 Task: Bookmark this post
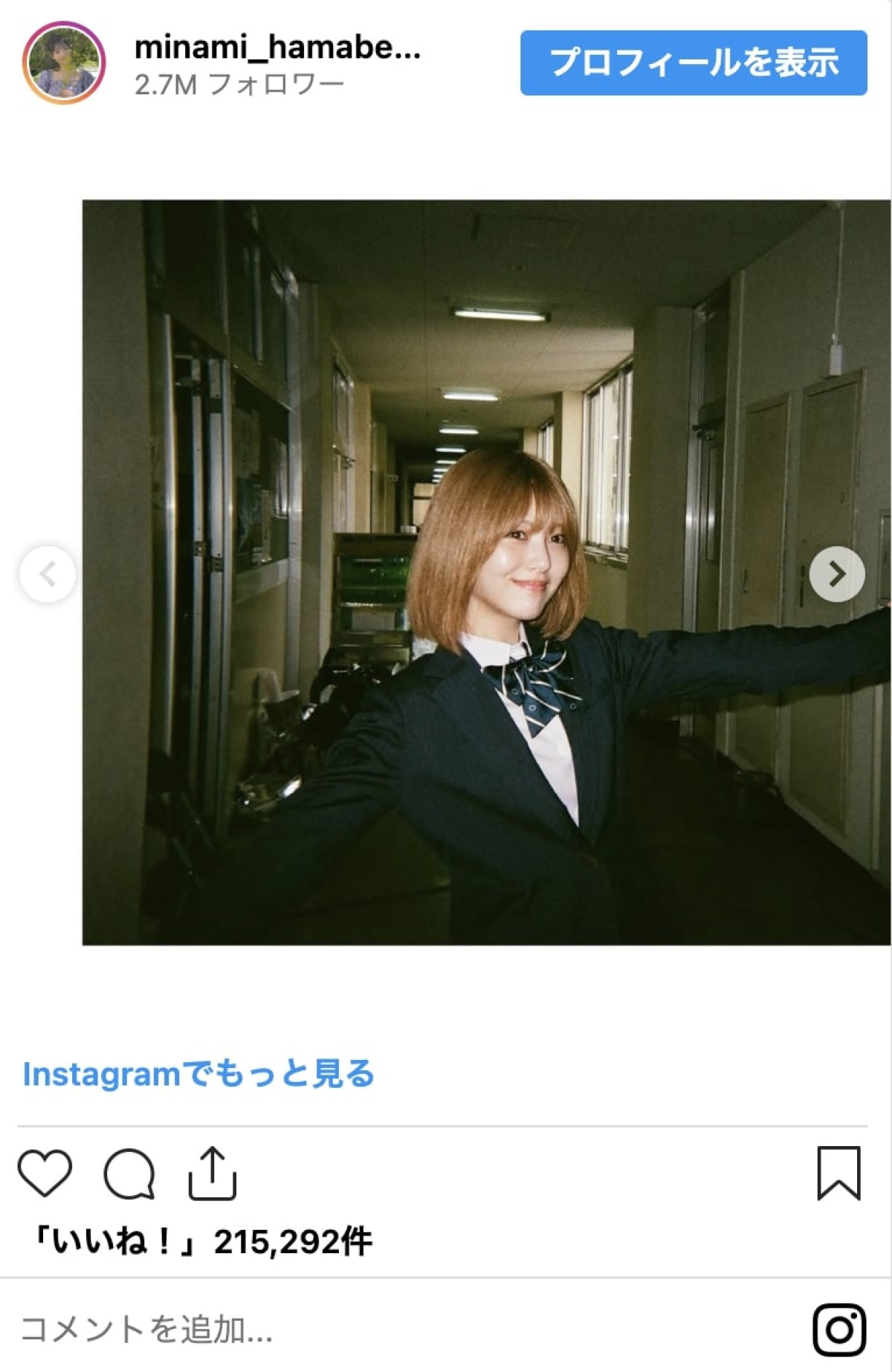(x=838, y=1174)
